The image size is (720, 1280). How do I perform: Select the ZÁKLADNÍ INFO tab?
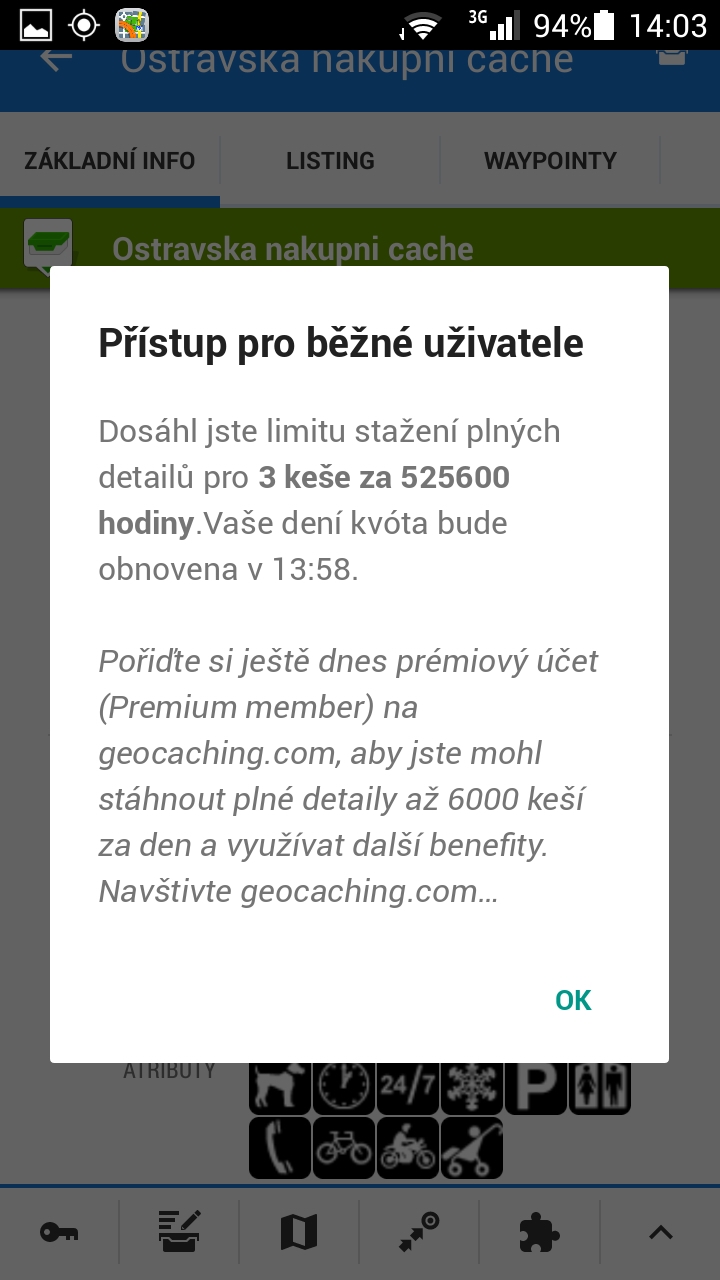click(x=110, y=161)
